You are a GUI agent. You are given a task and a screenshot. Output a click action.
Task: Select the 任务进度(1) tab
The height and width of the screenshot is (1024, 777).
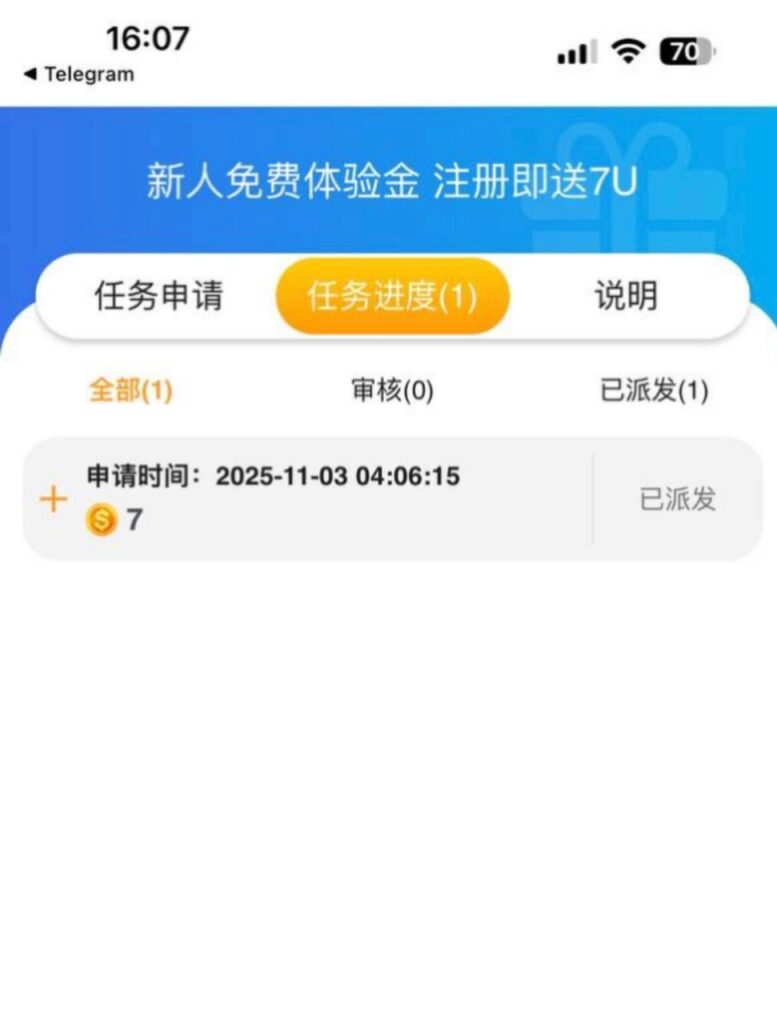coord(392,296)
